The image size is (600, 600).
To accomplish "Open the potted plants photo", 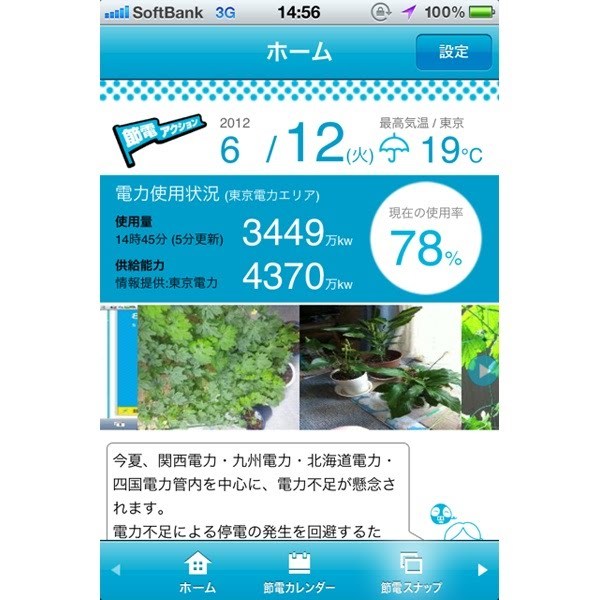I will (380, 367).
